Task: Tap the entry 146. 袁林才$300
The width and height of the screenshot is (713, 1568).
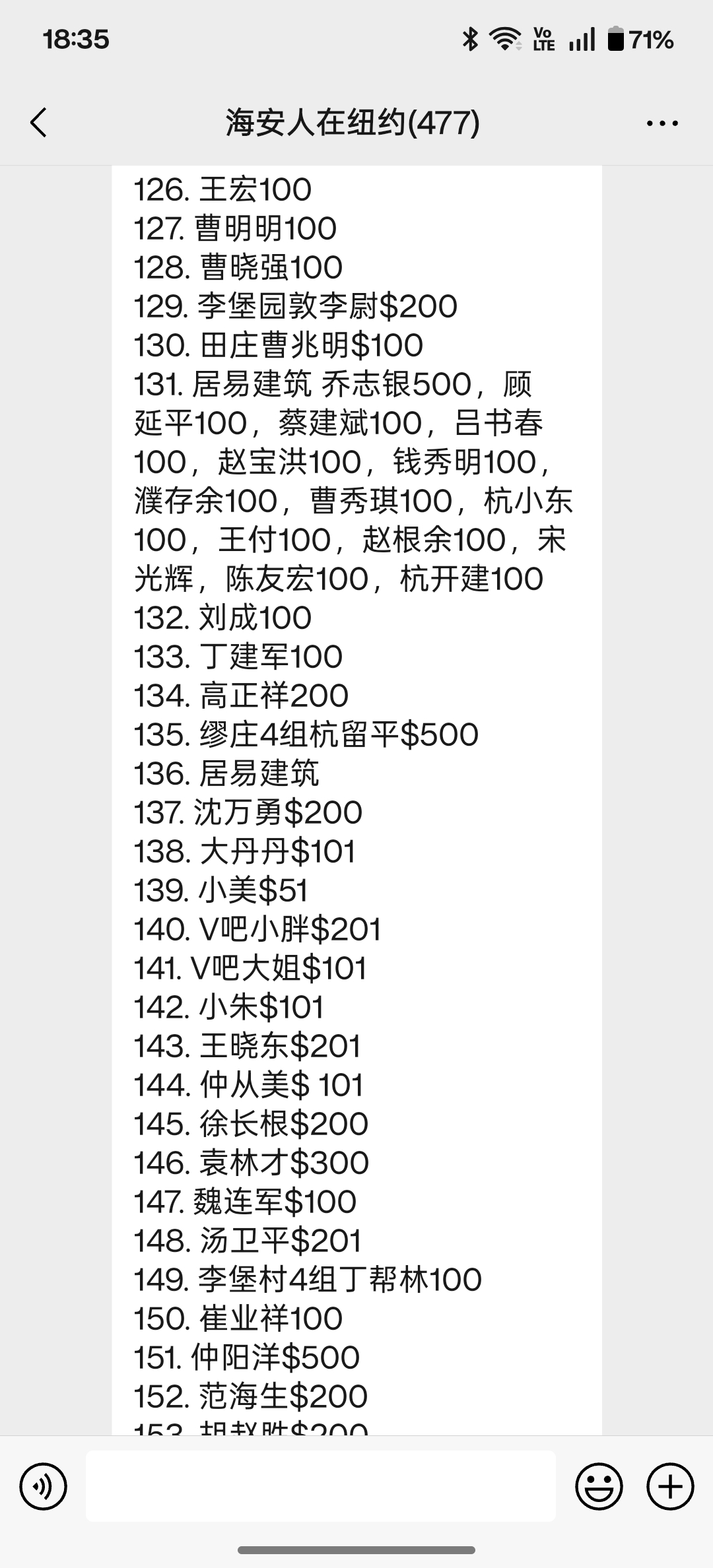Action: (x=251, y=1162)
